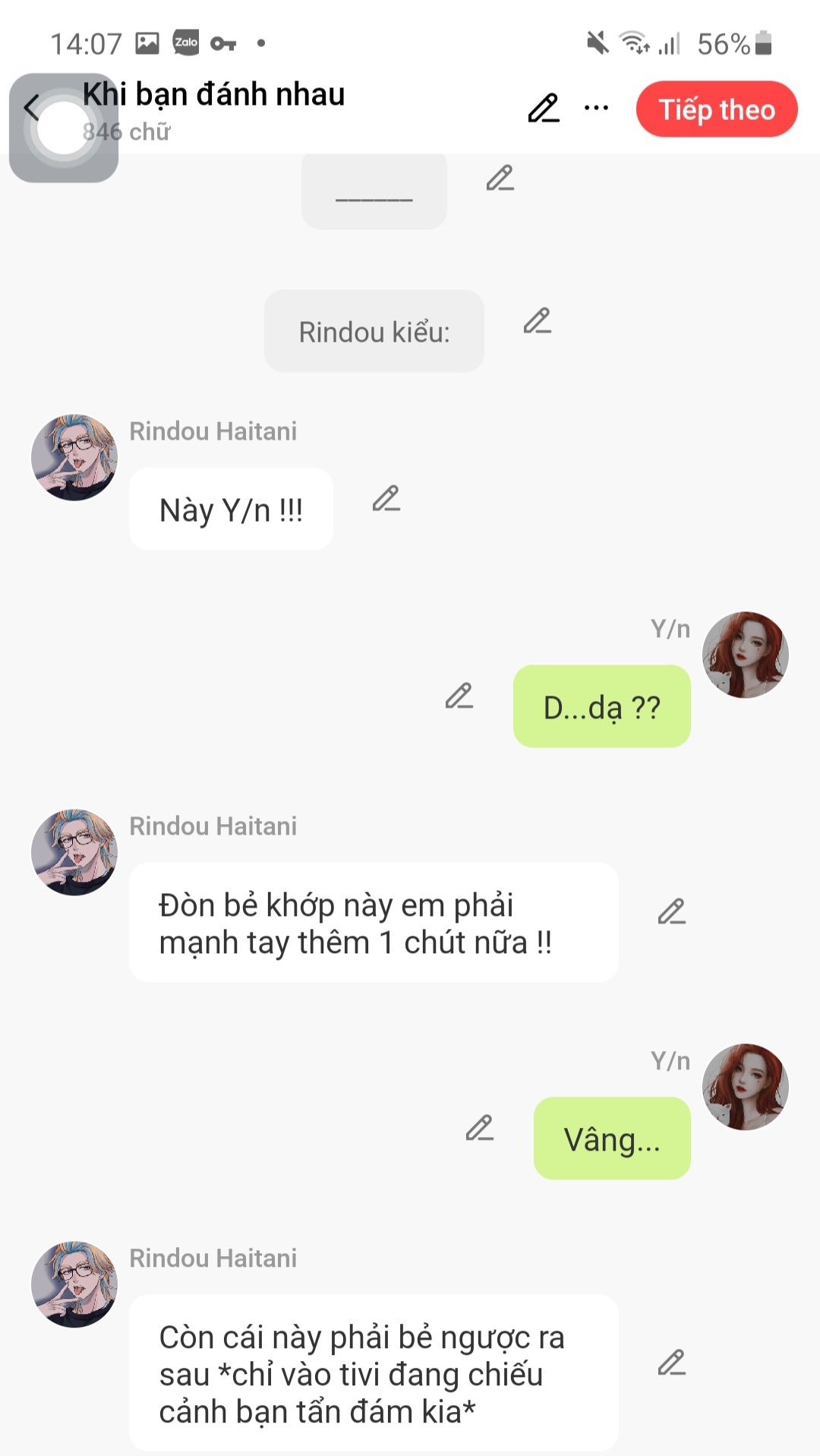Edit the story title with the header pencil
820x1456 pixels.
coord(544,109)
